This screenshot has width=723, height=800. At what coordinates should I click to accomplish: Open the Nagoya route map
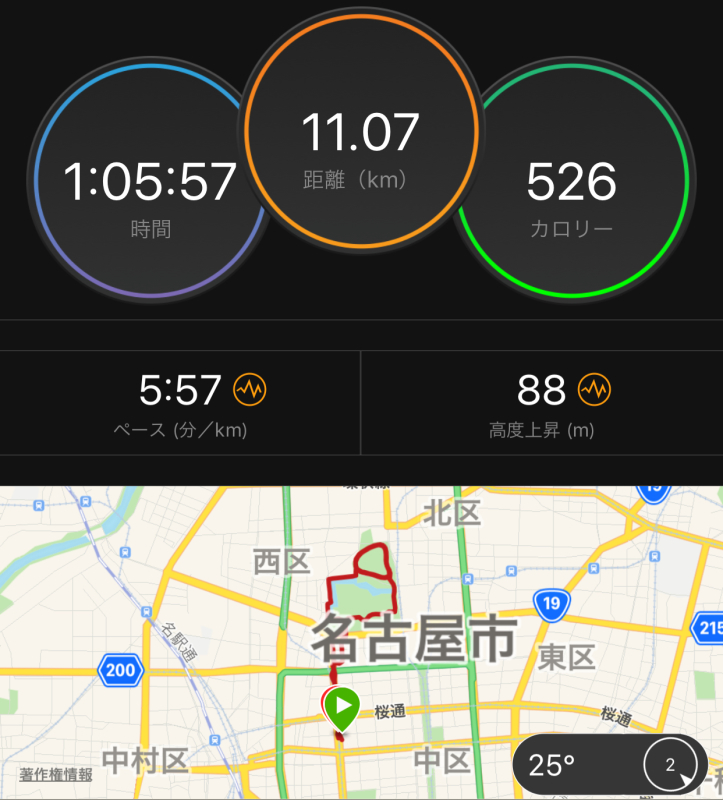click(360, 620)
